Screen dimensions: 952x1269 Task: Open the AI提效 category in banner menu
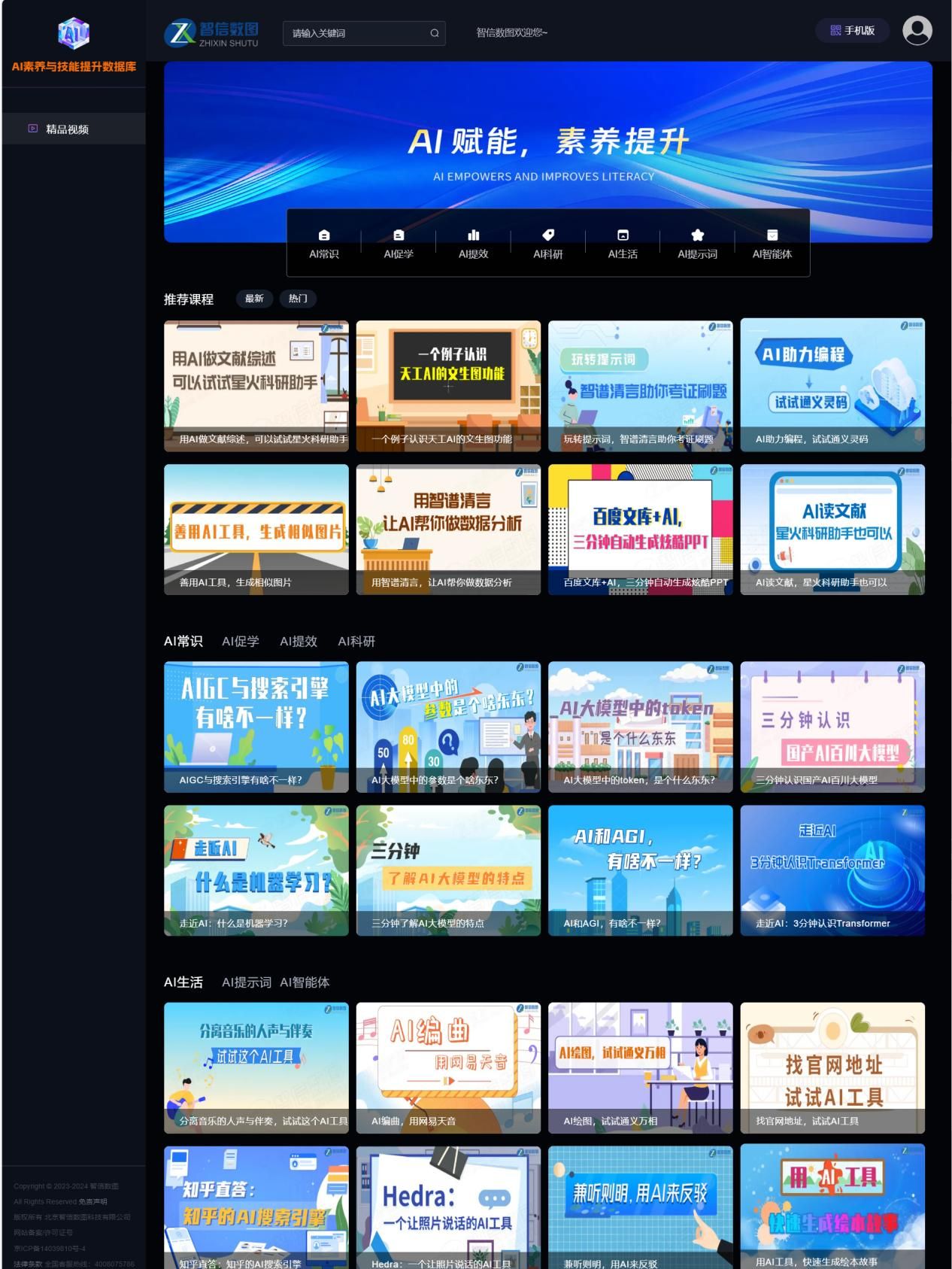click(473, 244)
